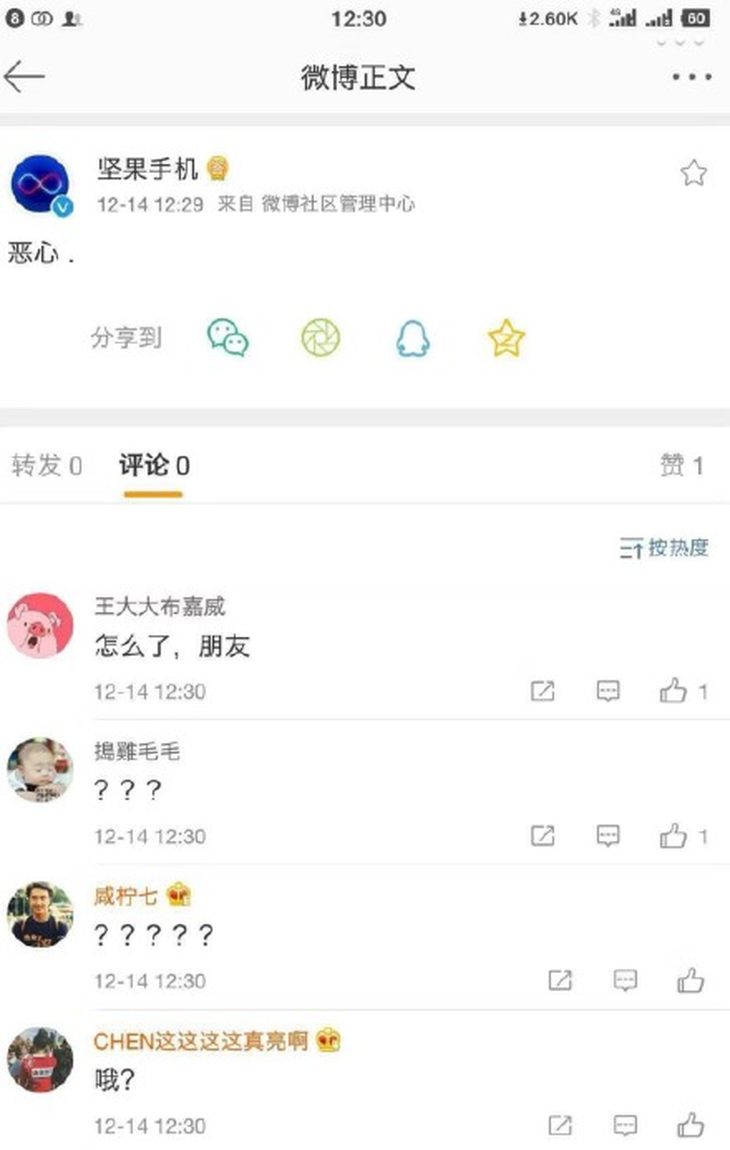Screen dimensions: 730x1150
Task: Change comment sorting via 按热度
Action: coord(664,547)
